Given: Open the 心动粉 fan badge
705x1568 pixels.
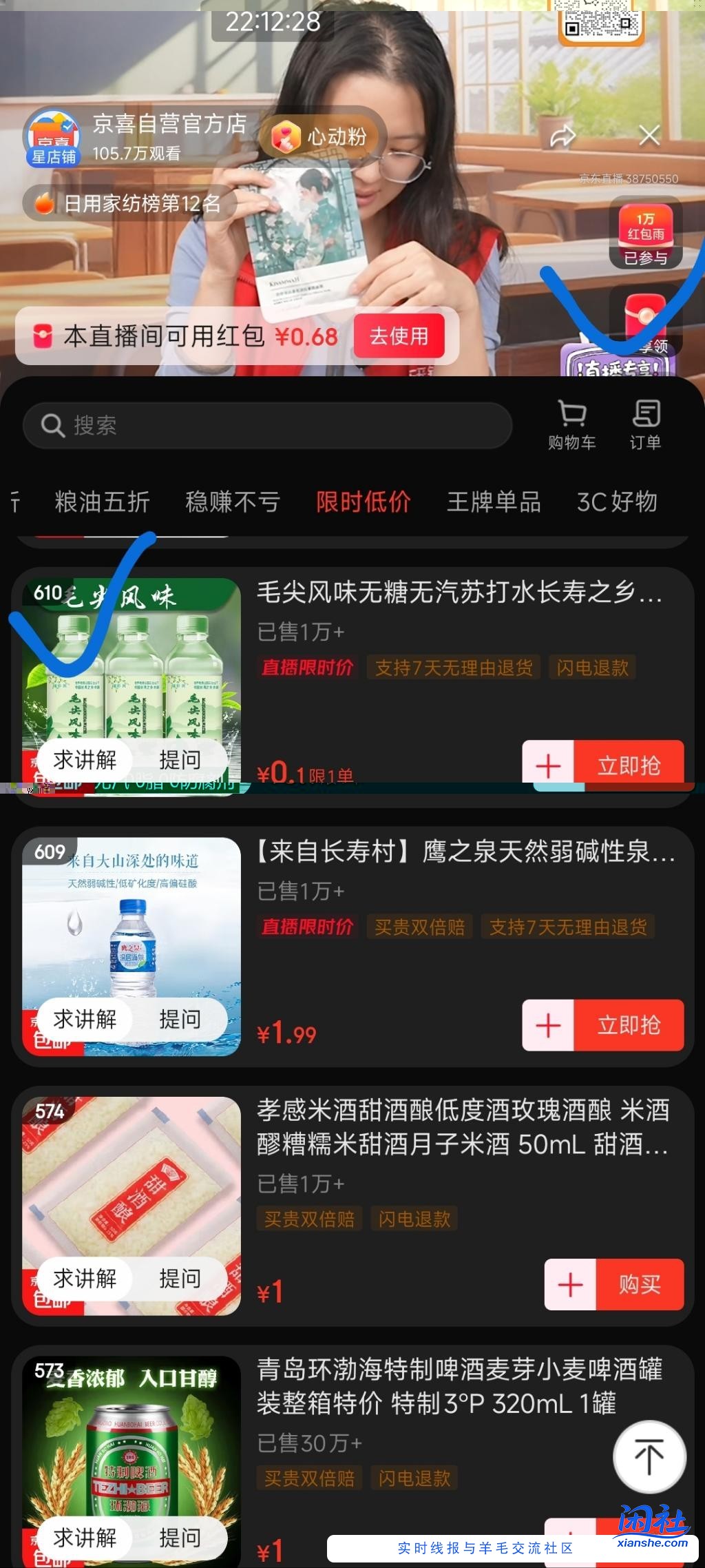Looking at the screenshot, I should [x=318, y=135].
